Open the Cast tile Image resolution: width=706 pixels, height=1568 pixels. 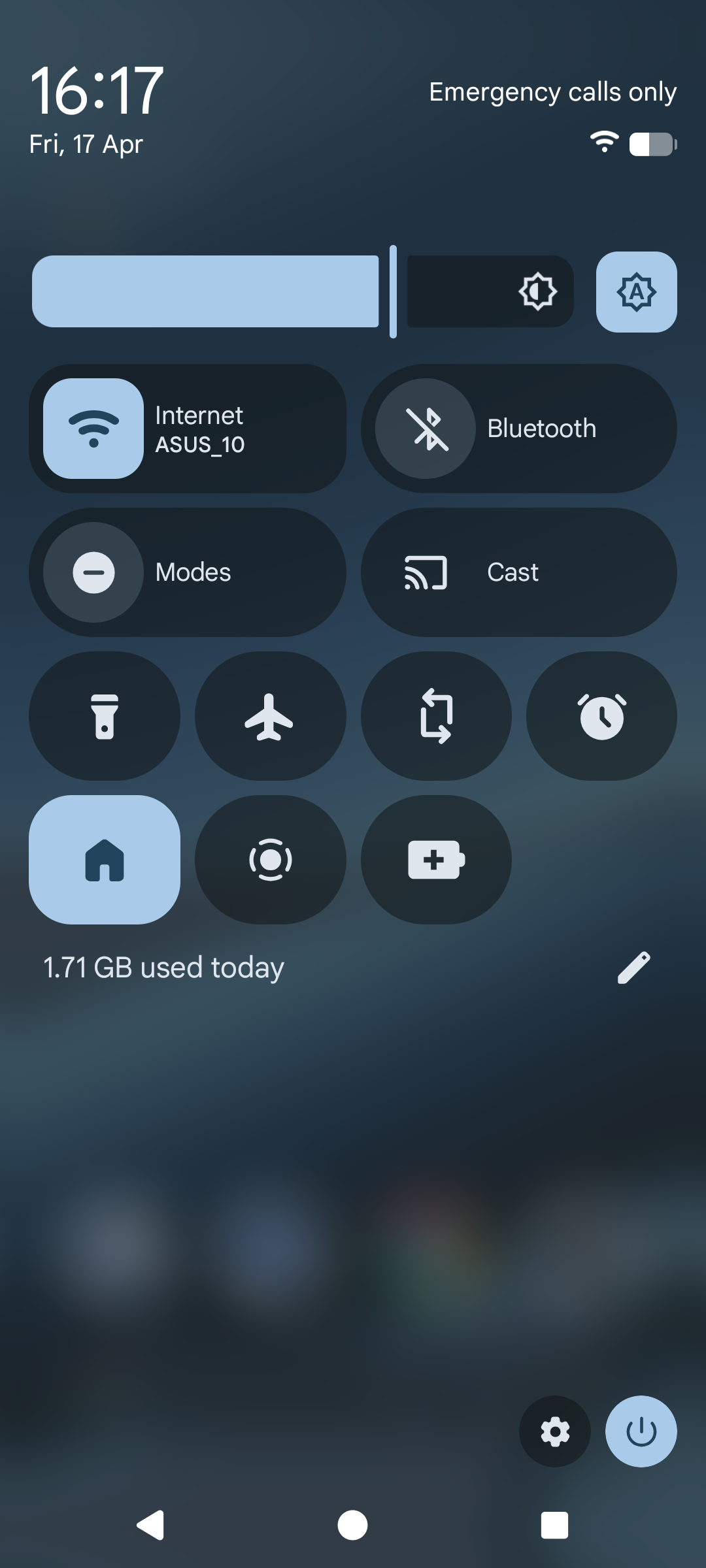click(519, 572)
